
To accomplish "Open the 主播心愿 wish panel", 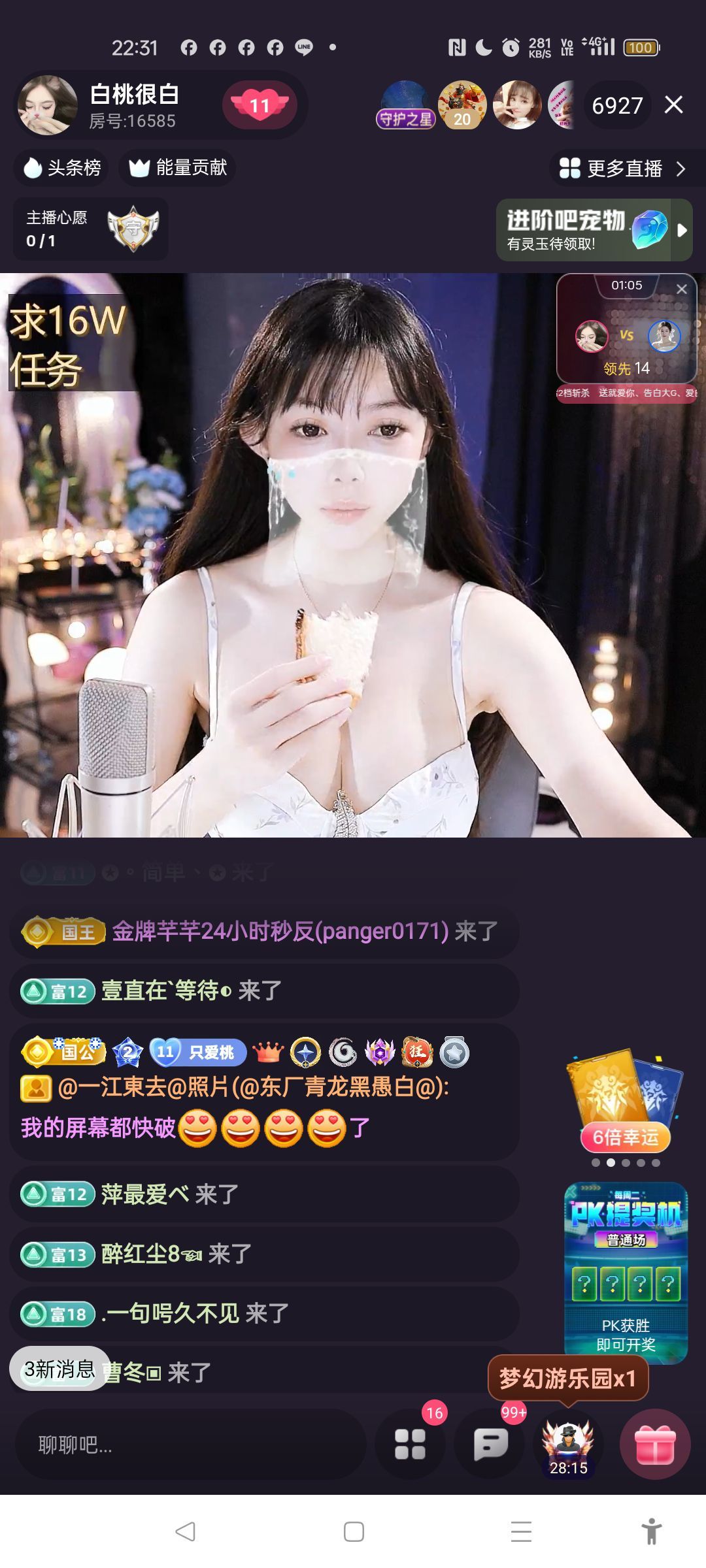I will point(90,229).
